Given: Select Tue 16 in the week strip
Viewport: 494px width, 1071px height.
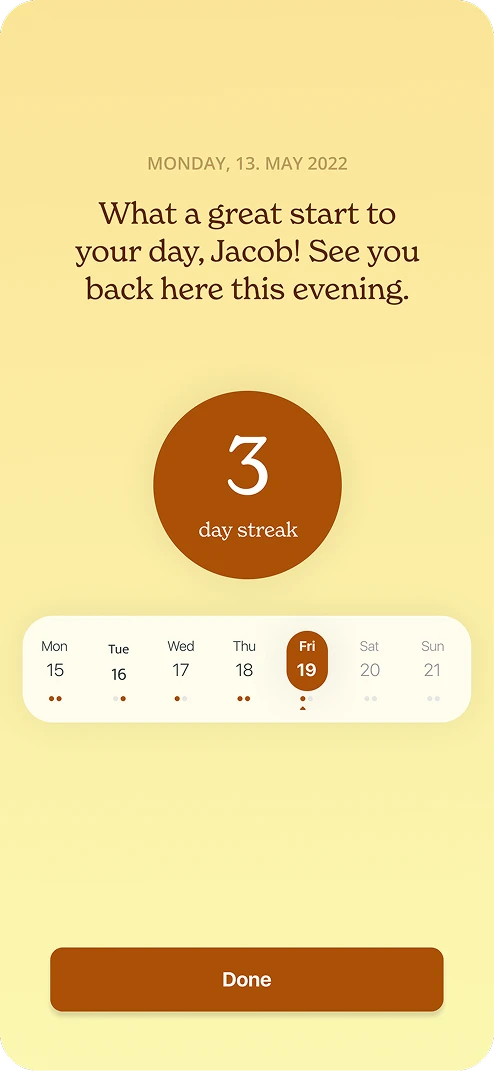Looking at the screenshot, I should tap(119, 669).
